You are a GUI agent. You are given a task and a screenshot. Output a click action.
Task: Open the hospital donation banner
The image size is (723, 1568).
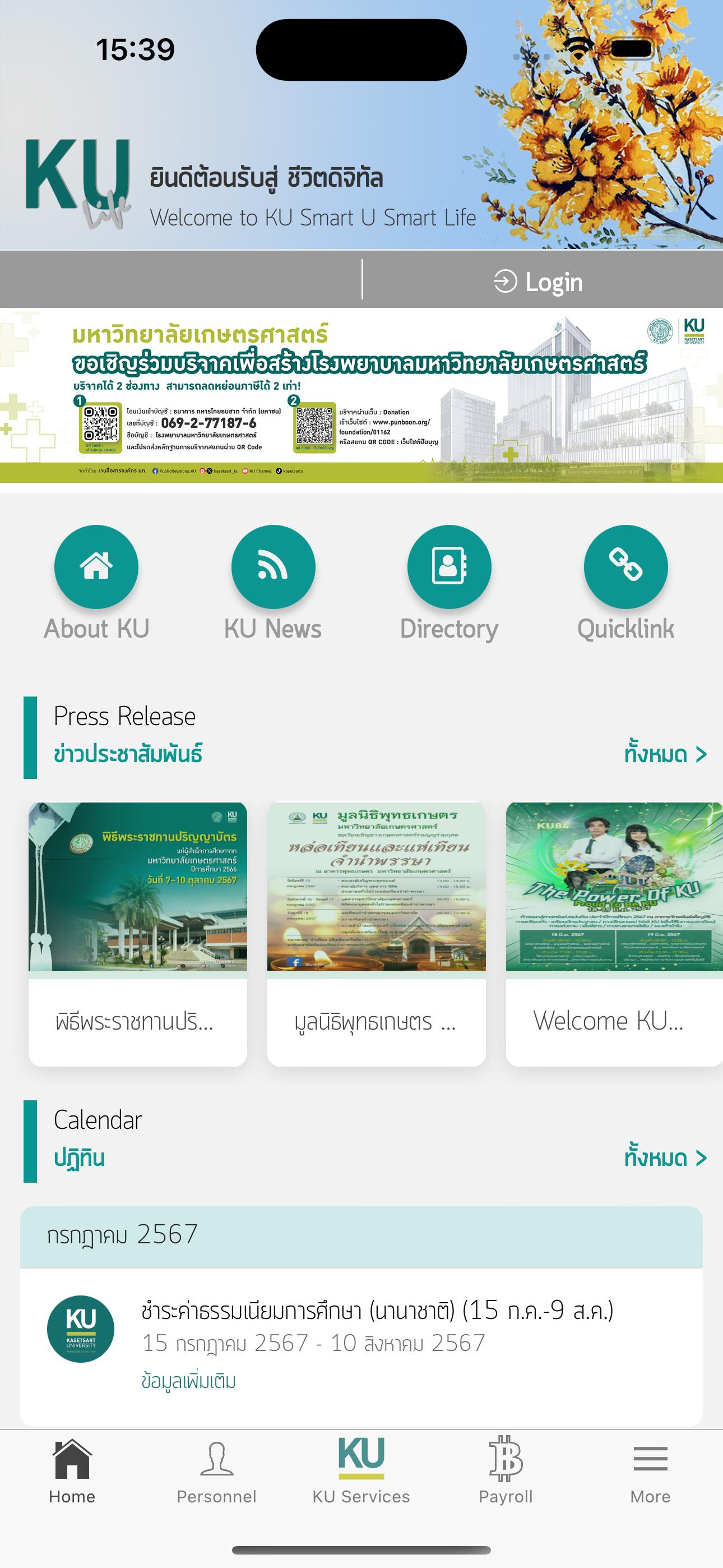361,396
